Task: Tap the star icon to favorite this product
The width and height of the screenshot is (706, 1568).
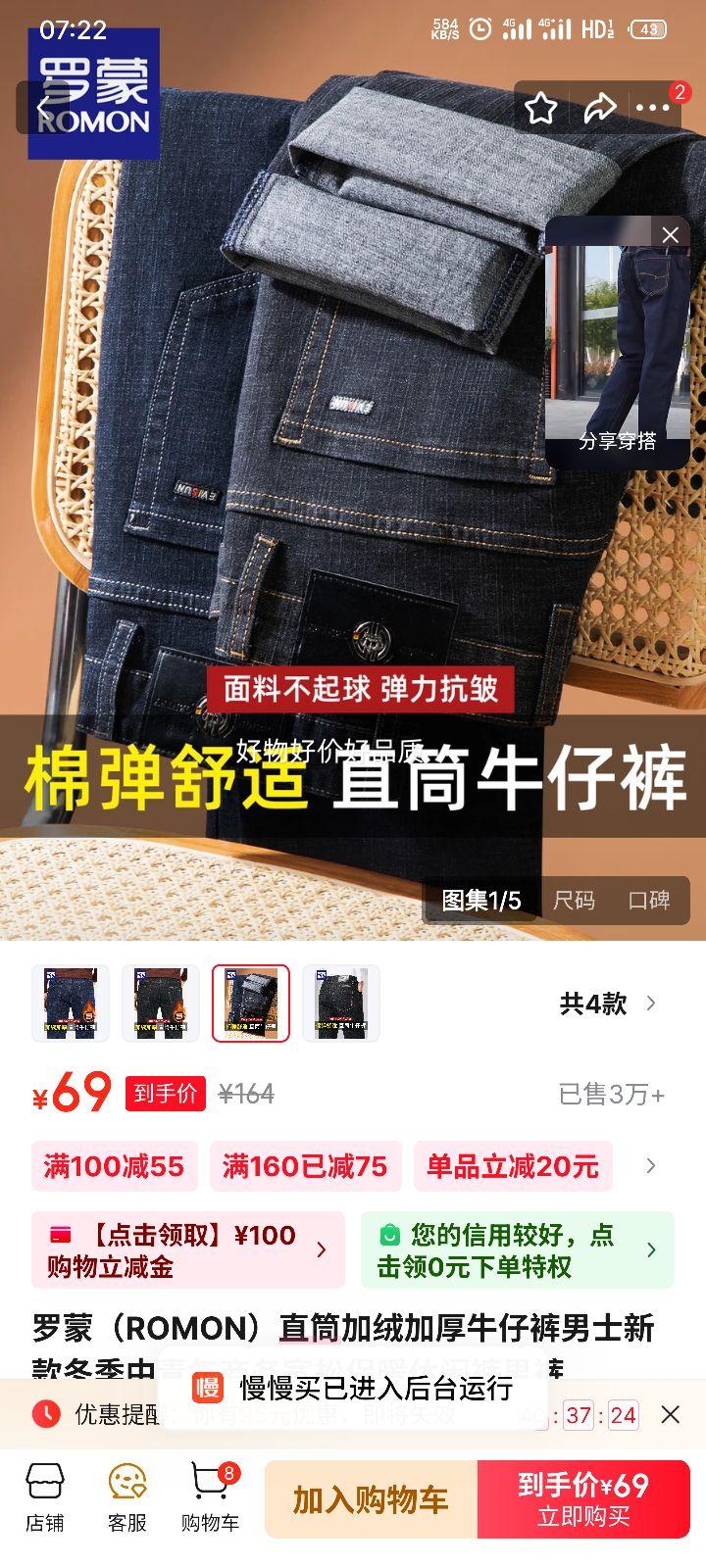Action: click(541, 108)
